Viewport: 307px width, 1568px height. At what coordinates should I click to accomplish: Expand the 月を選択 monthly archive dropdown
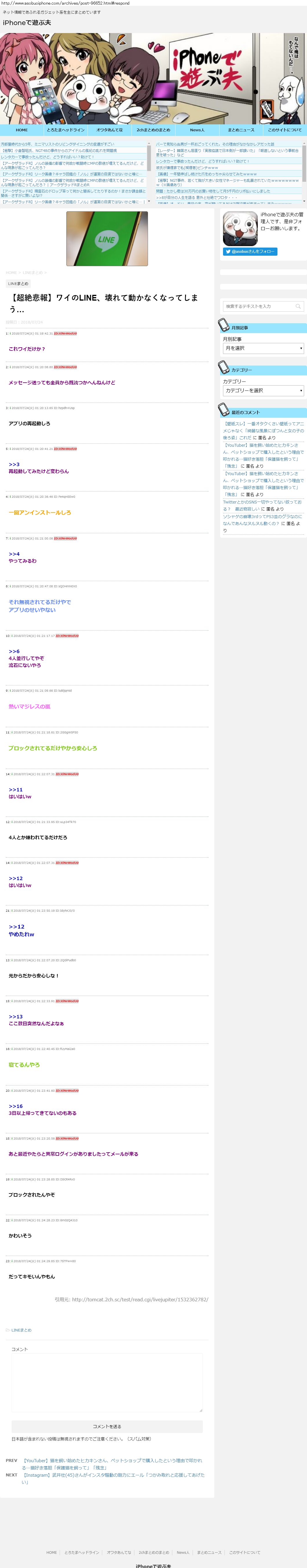pos(263,348)
